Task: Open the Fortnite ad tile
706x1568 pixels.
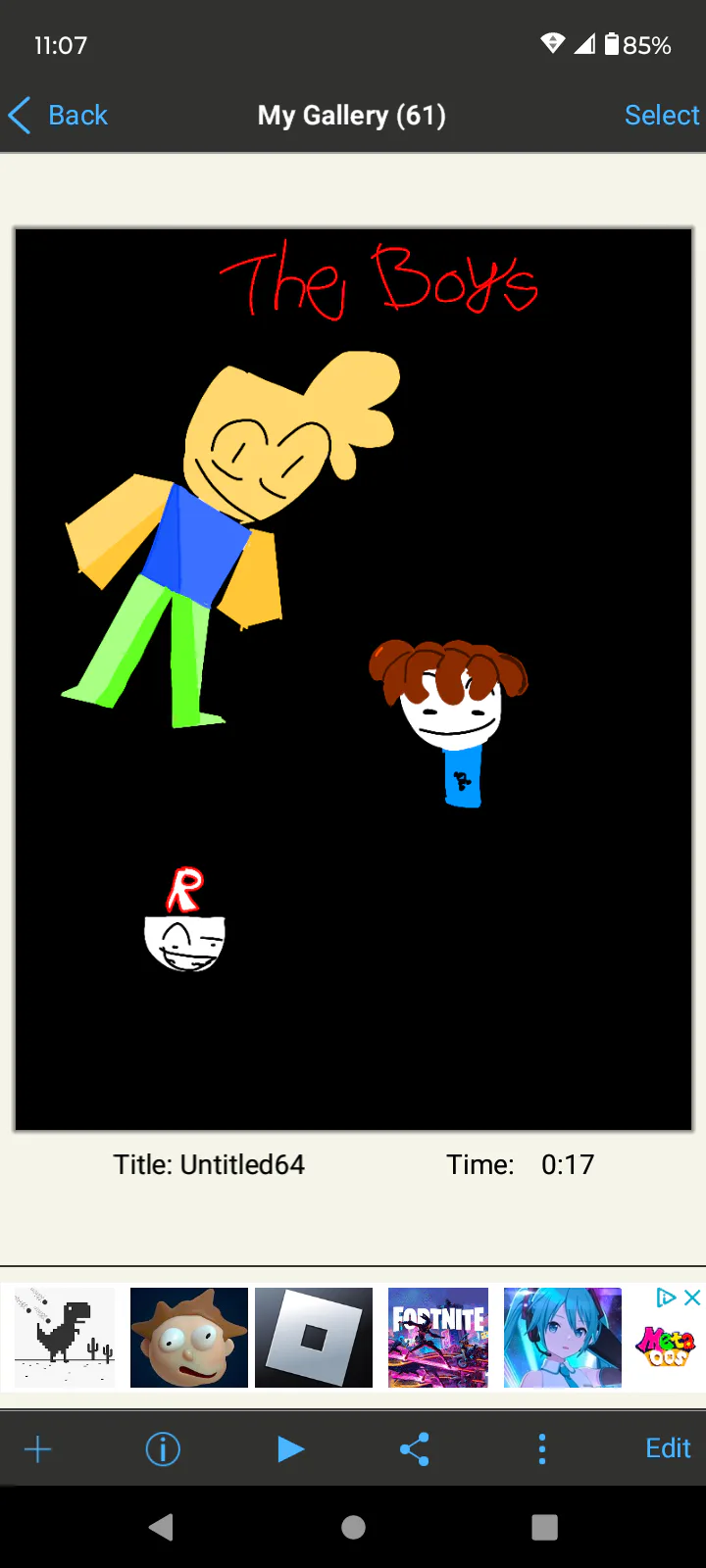Action: tap(438, 1338)
